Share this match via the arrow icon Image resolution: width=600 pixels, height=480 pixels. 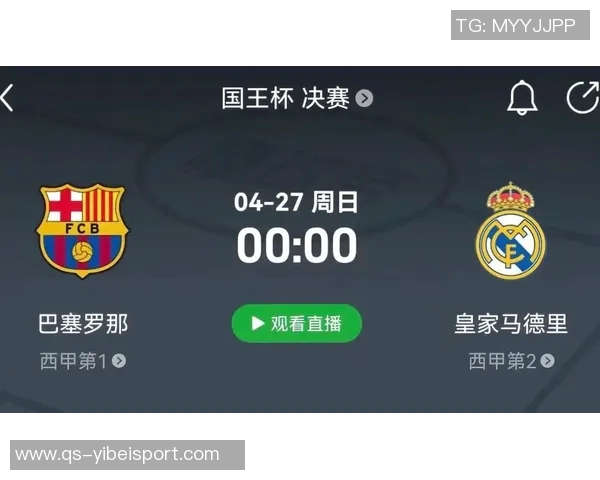click(582, 97)
